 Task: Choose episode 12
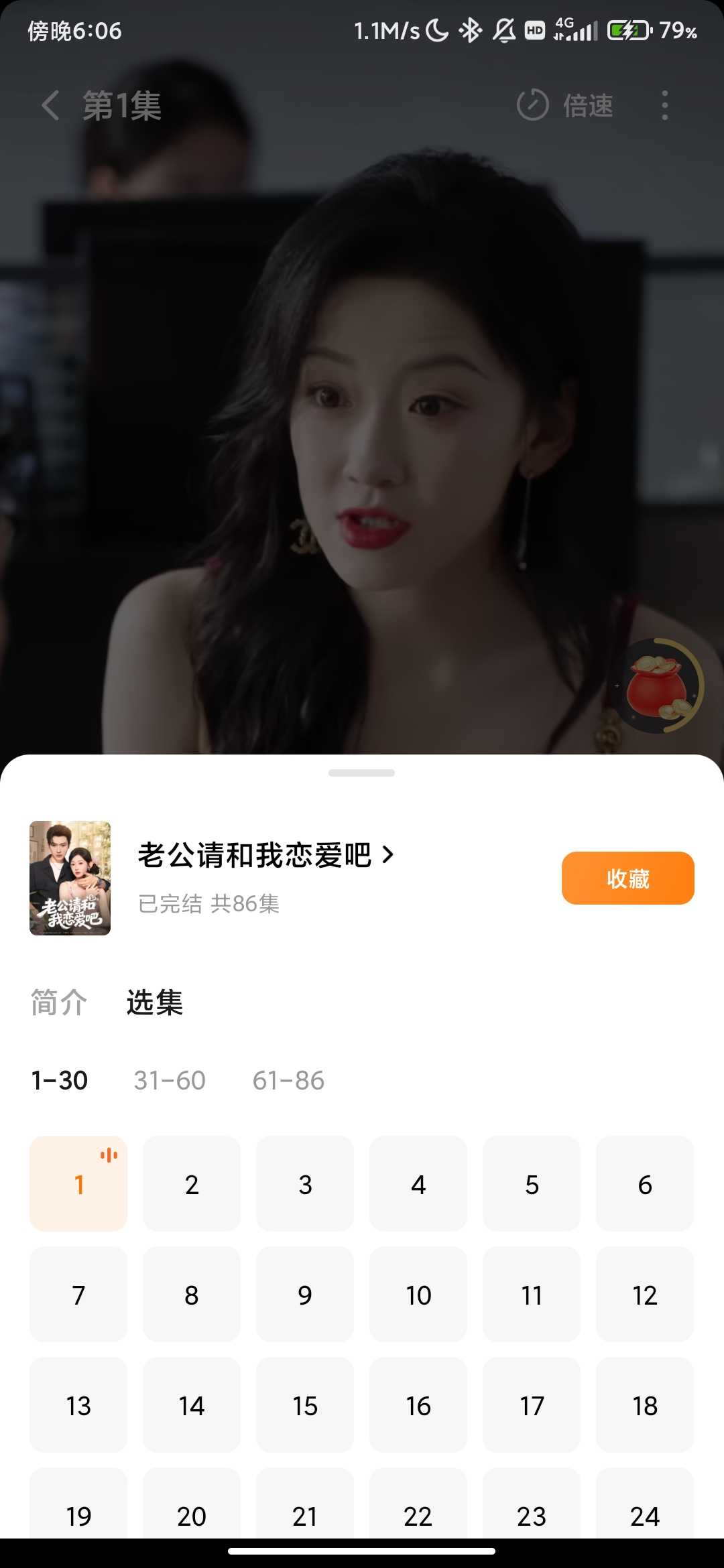coord(645,1295)
